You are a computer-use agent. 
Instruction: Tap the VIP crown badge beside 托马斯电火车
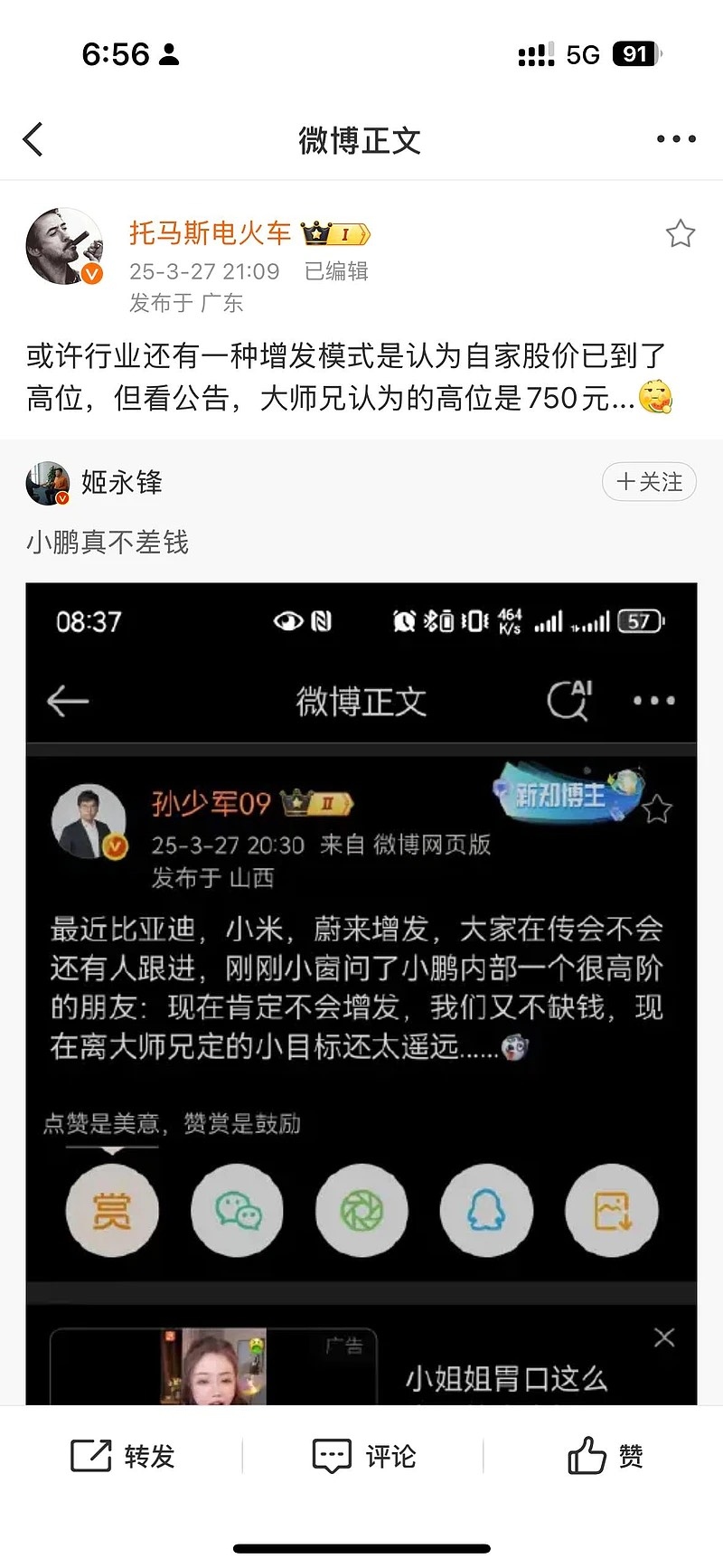335,233
